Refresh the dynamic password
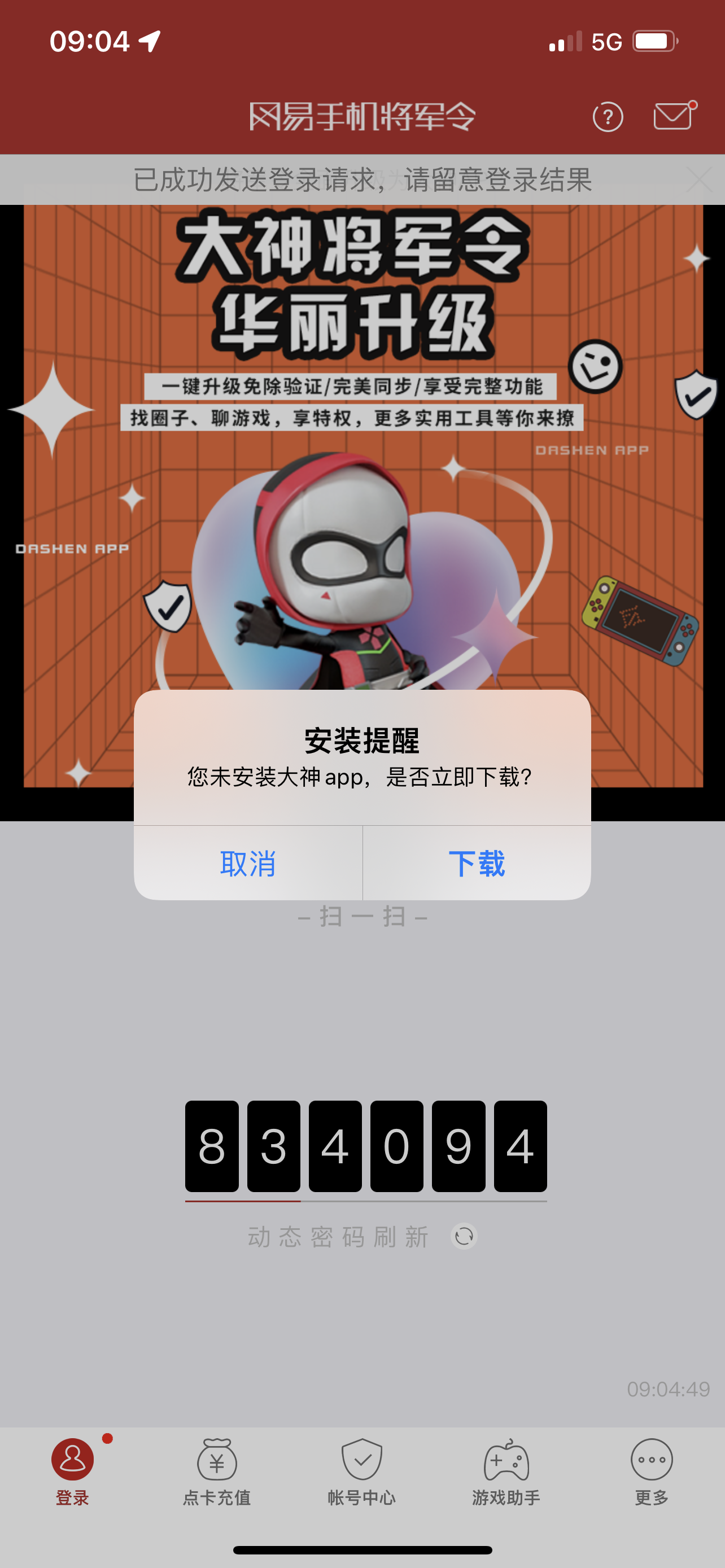This screenshot has height=1568, width=725. 464,1236
